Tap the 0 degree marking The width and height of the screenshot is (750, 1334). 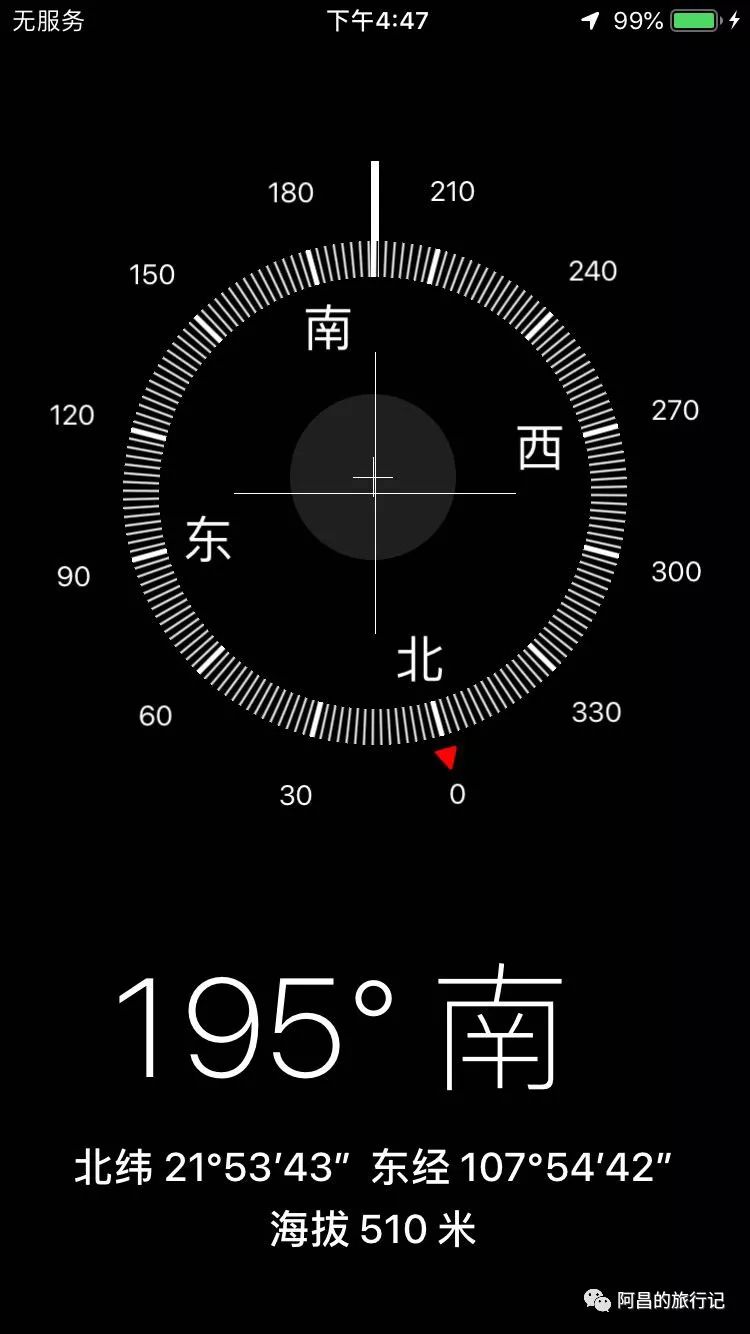pos(458,795)
